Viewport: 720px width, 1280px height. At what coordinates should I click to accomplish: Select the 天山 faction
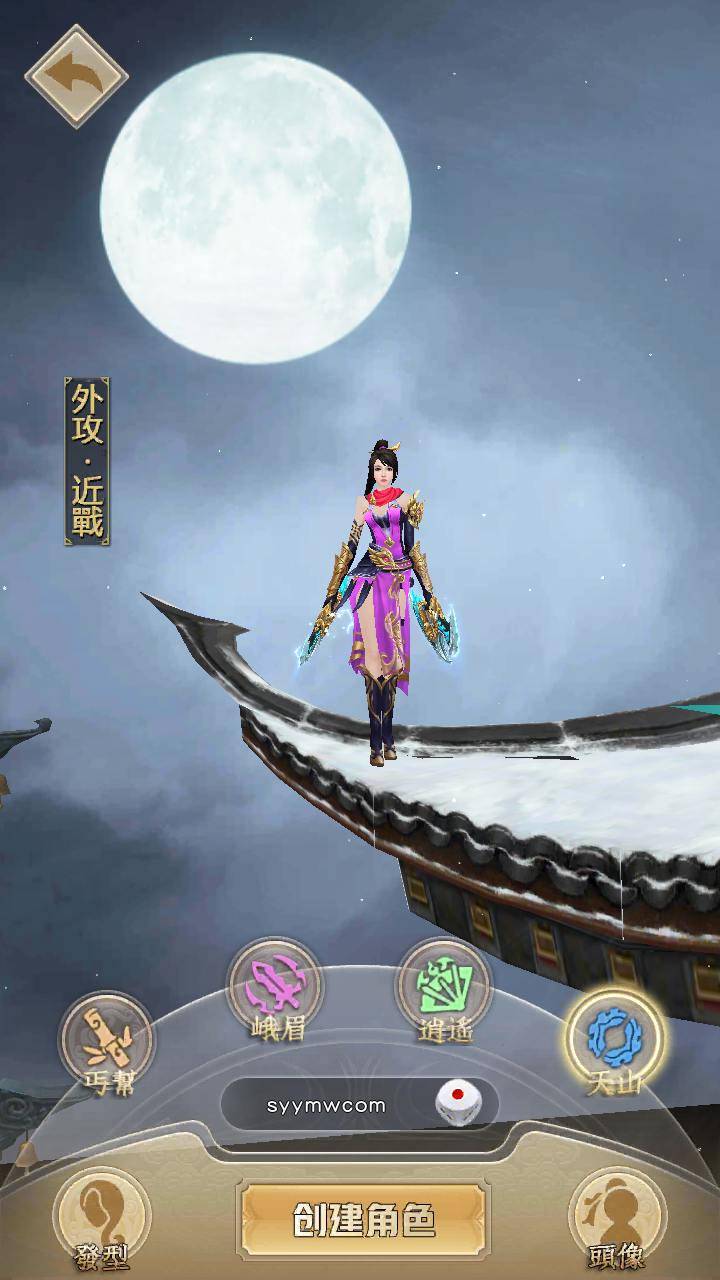point(614,1035)
